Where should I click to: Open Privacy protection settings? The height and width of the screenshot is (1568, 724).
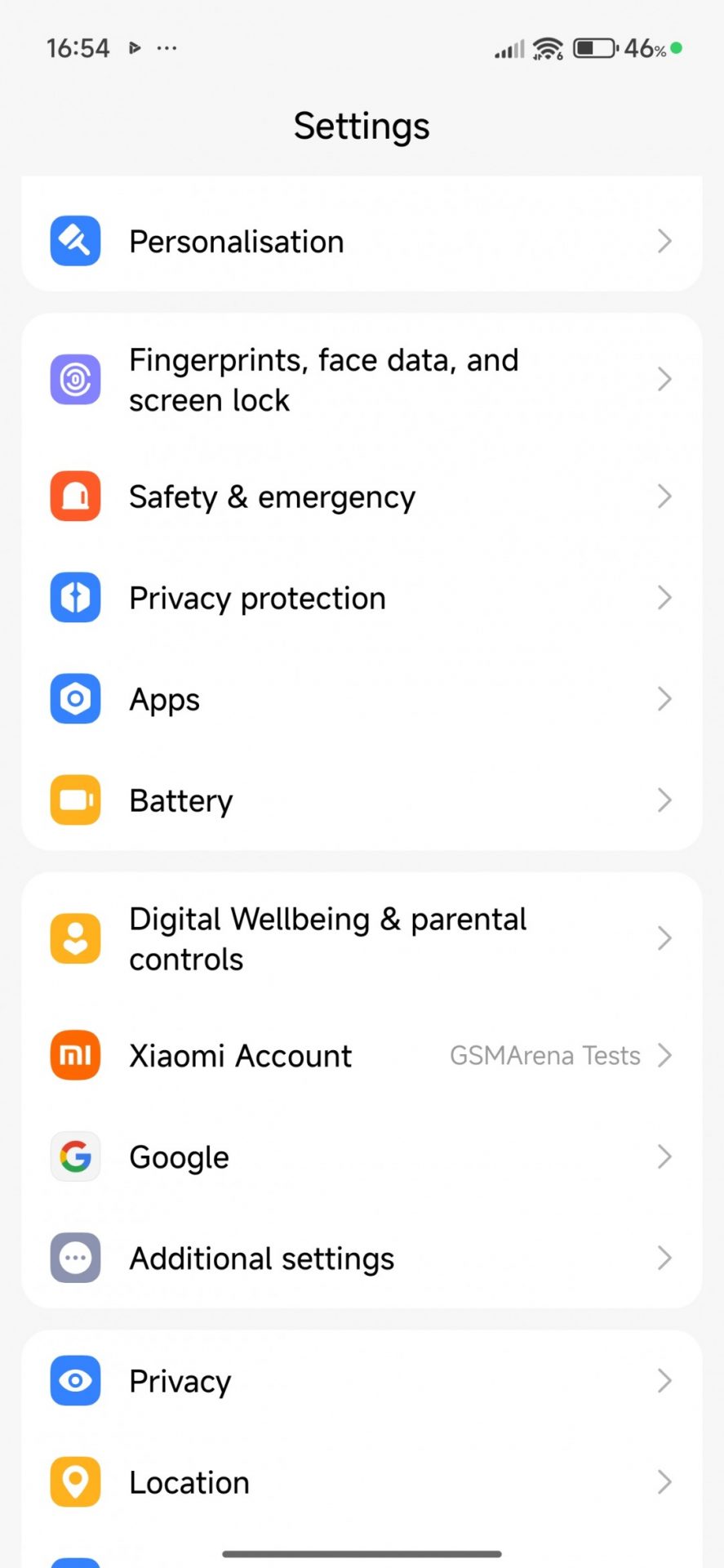[361, 598]
